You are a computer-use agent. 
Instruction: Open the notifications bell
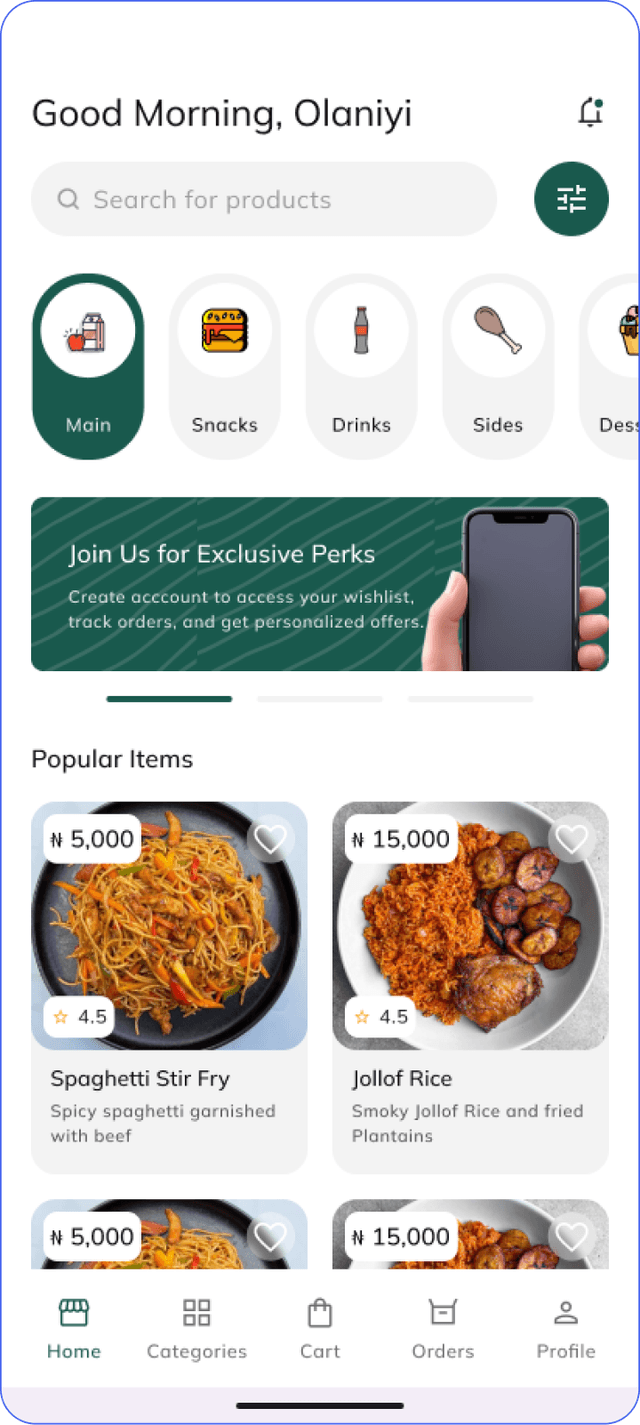coord(591,113)
